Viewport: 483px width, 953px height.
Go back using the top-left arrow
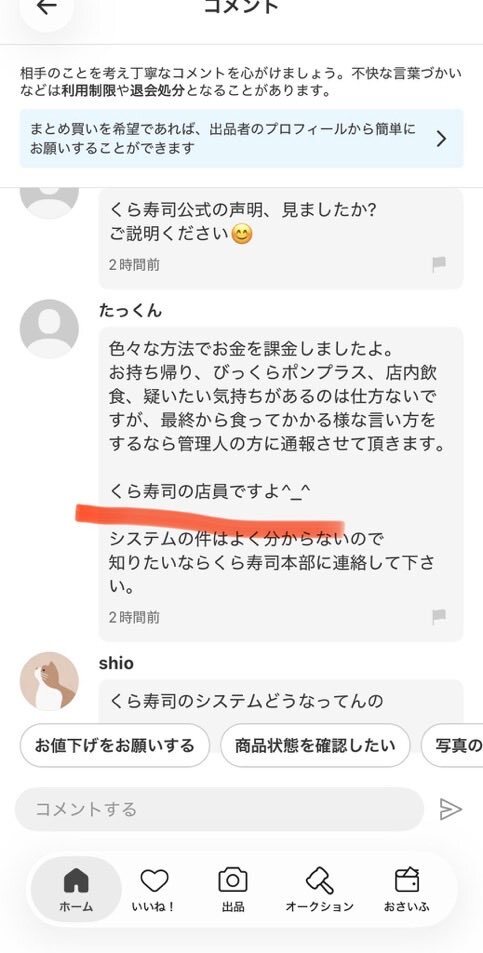coord(46,7)
